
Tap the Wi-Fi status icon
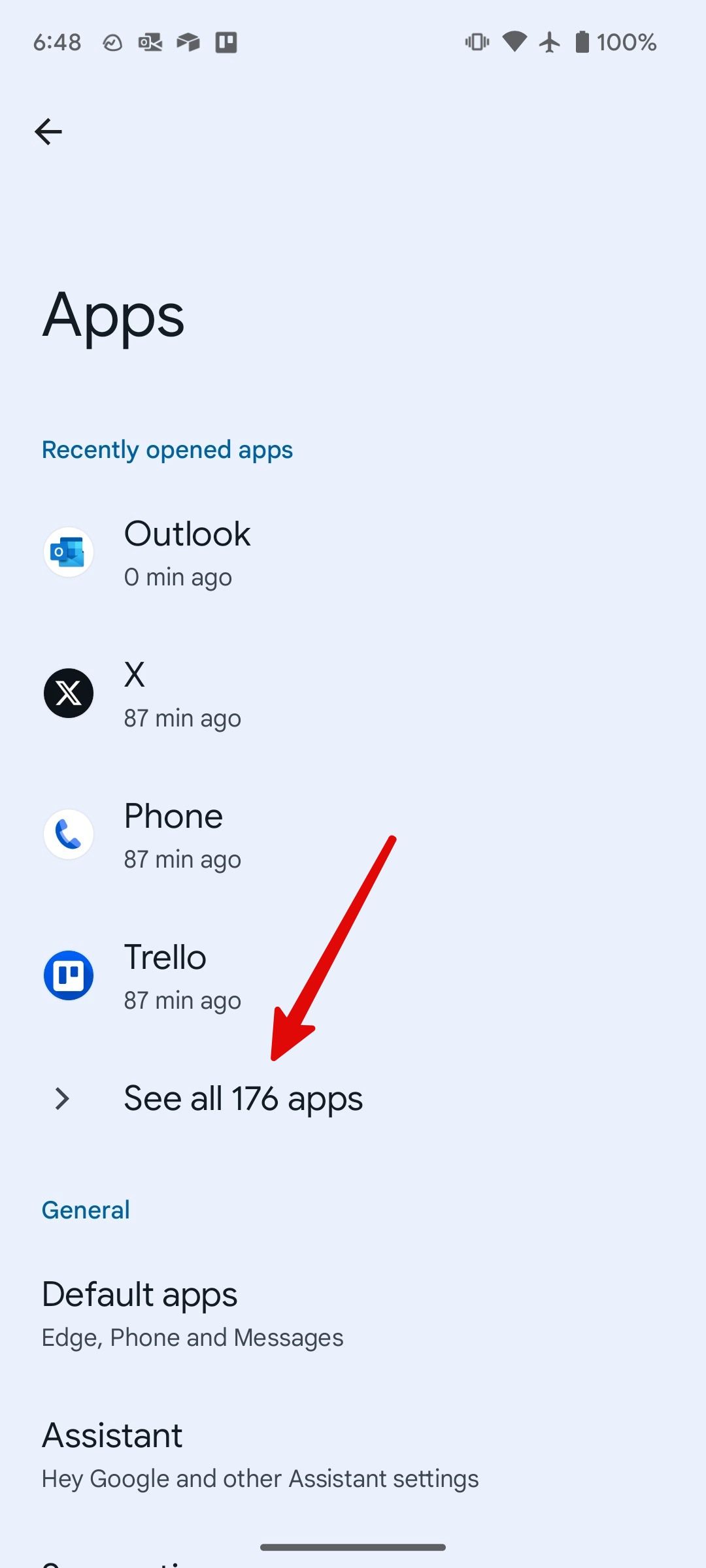click(x=515, y=42)
